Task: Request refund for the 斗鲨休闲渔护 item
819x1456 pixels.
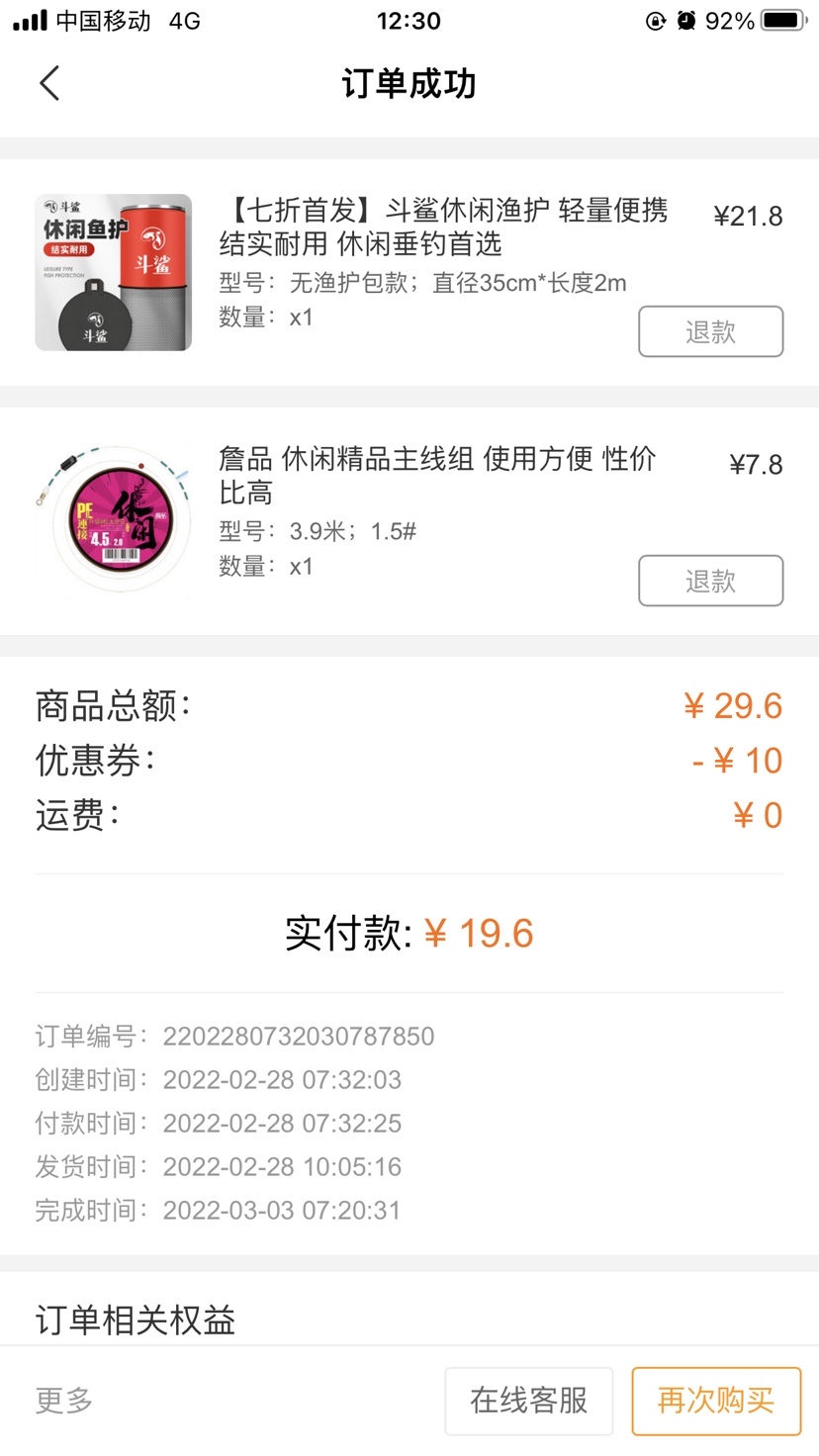Action: [x=710, y=331]
